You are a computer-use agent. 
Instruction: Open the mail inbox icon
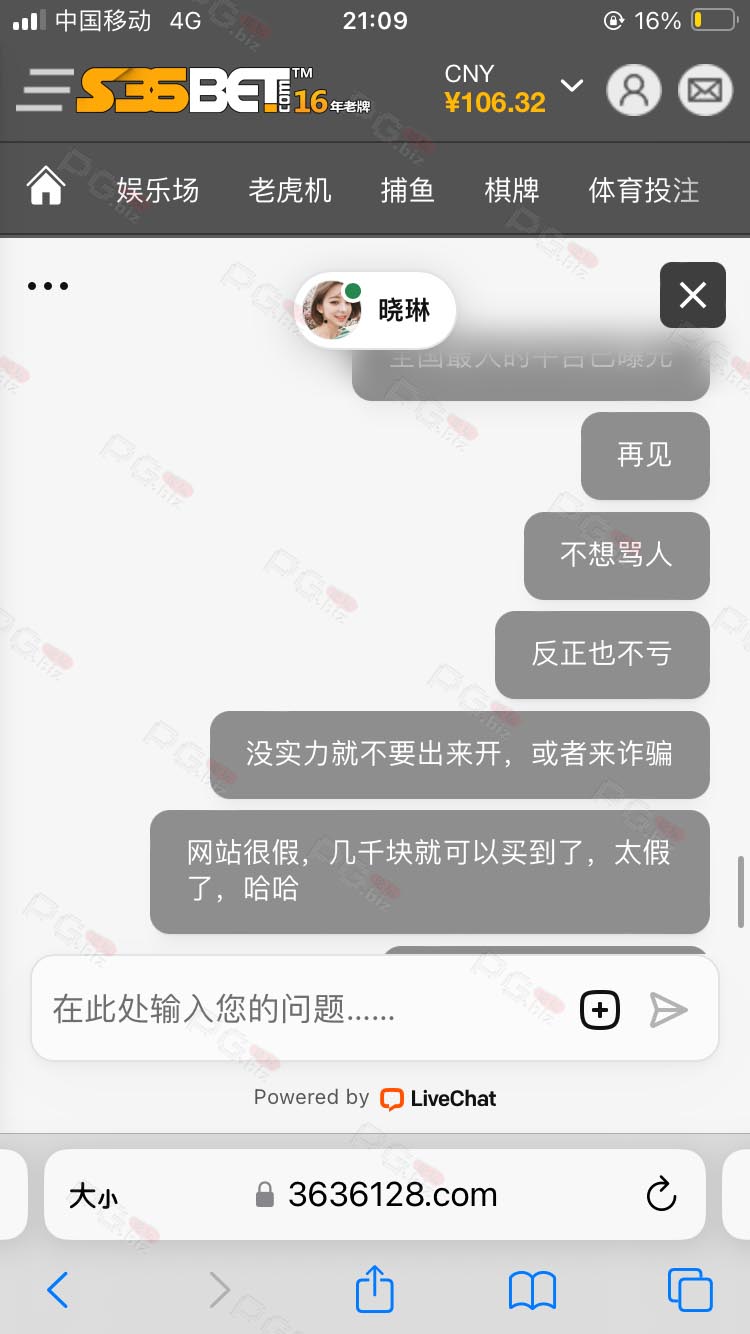coord(705,91)
